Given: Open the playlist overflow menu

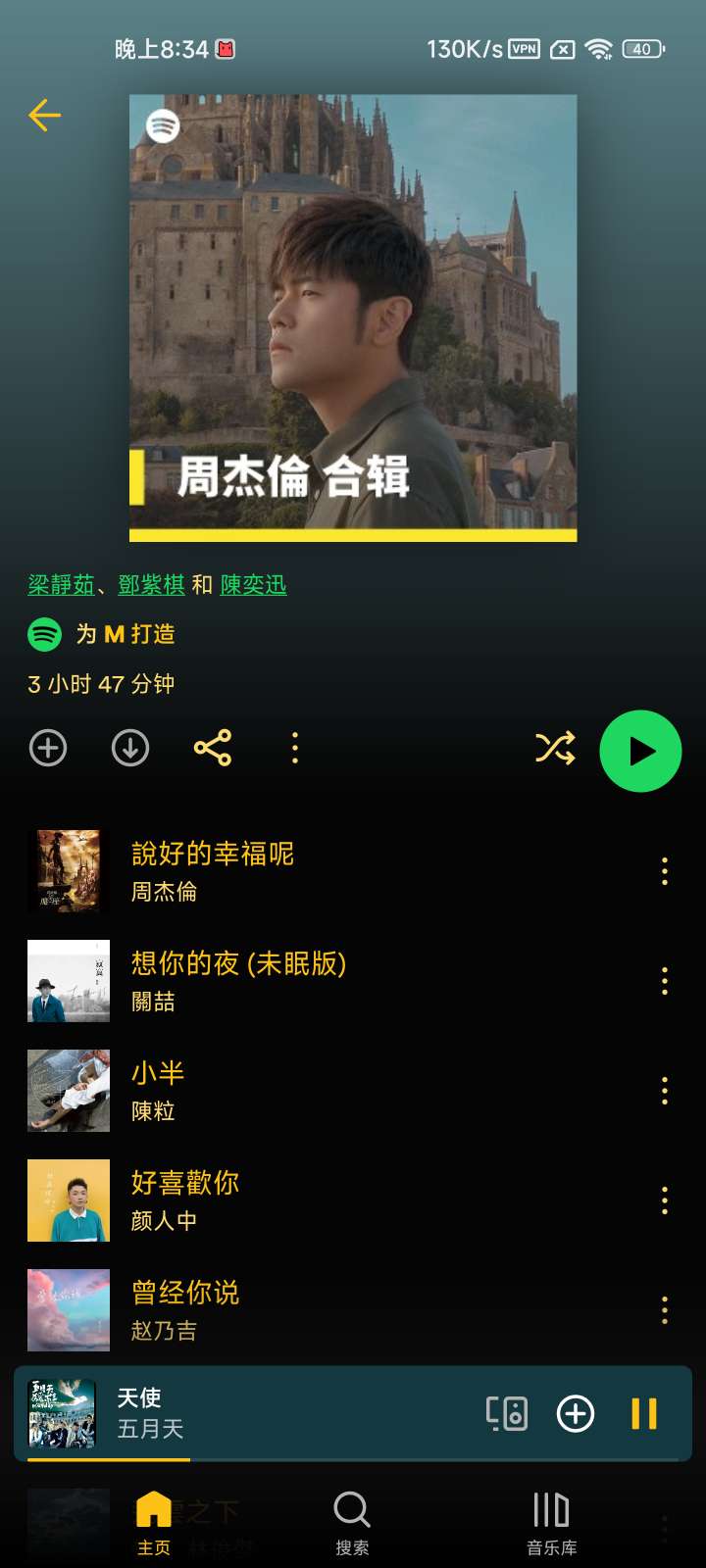Looking at the screenshot, I should (x=295, y=749).
